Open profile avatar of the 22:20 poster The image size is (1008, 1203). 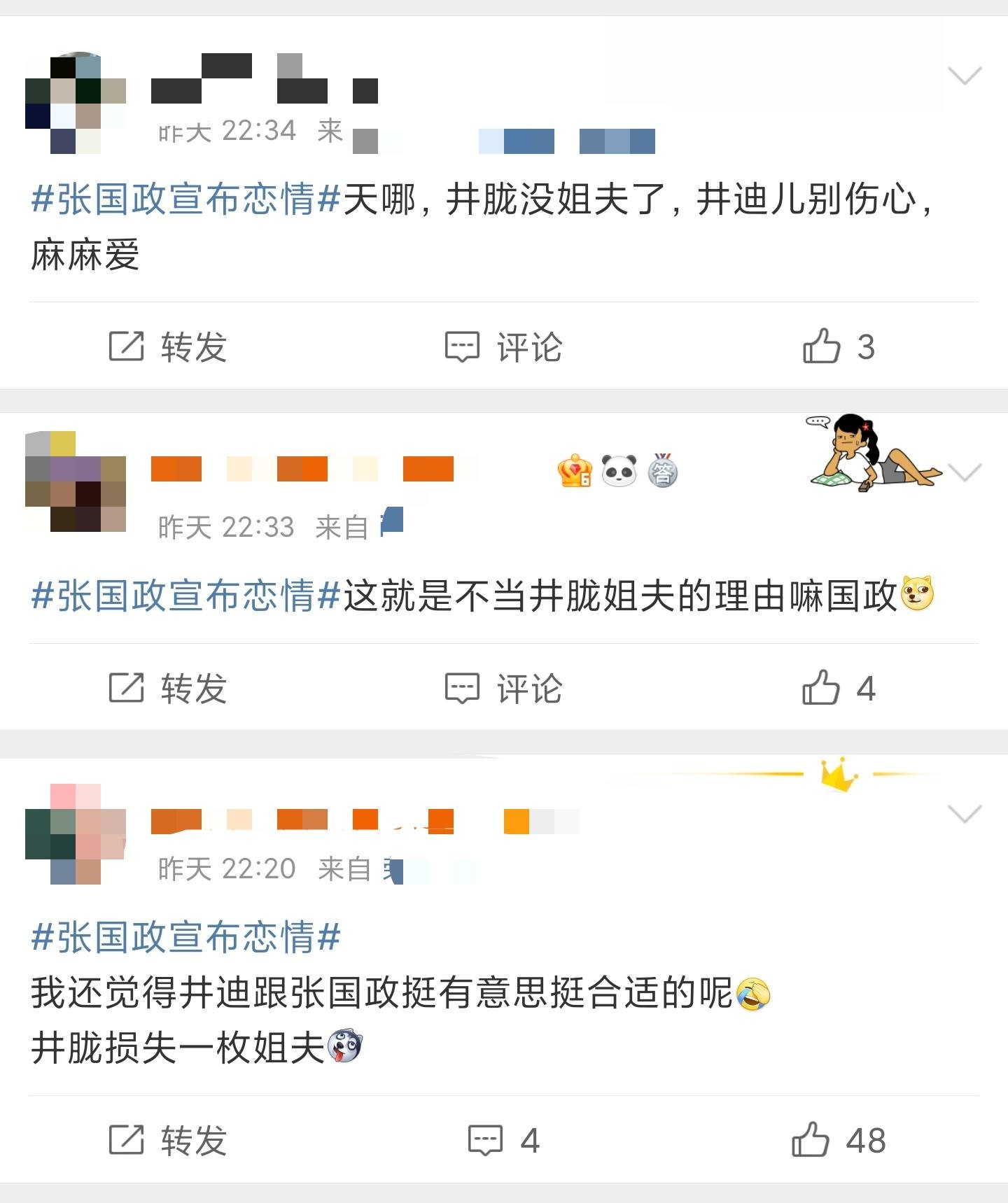(x=76, y=834)
